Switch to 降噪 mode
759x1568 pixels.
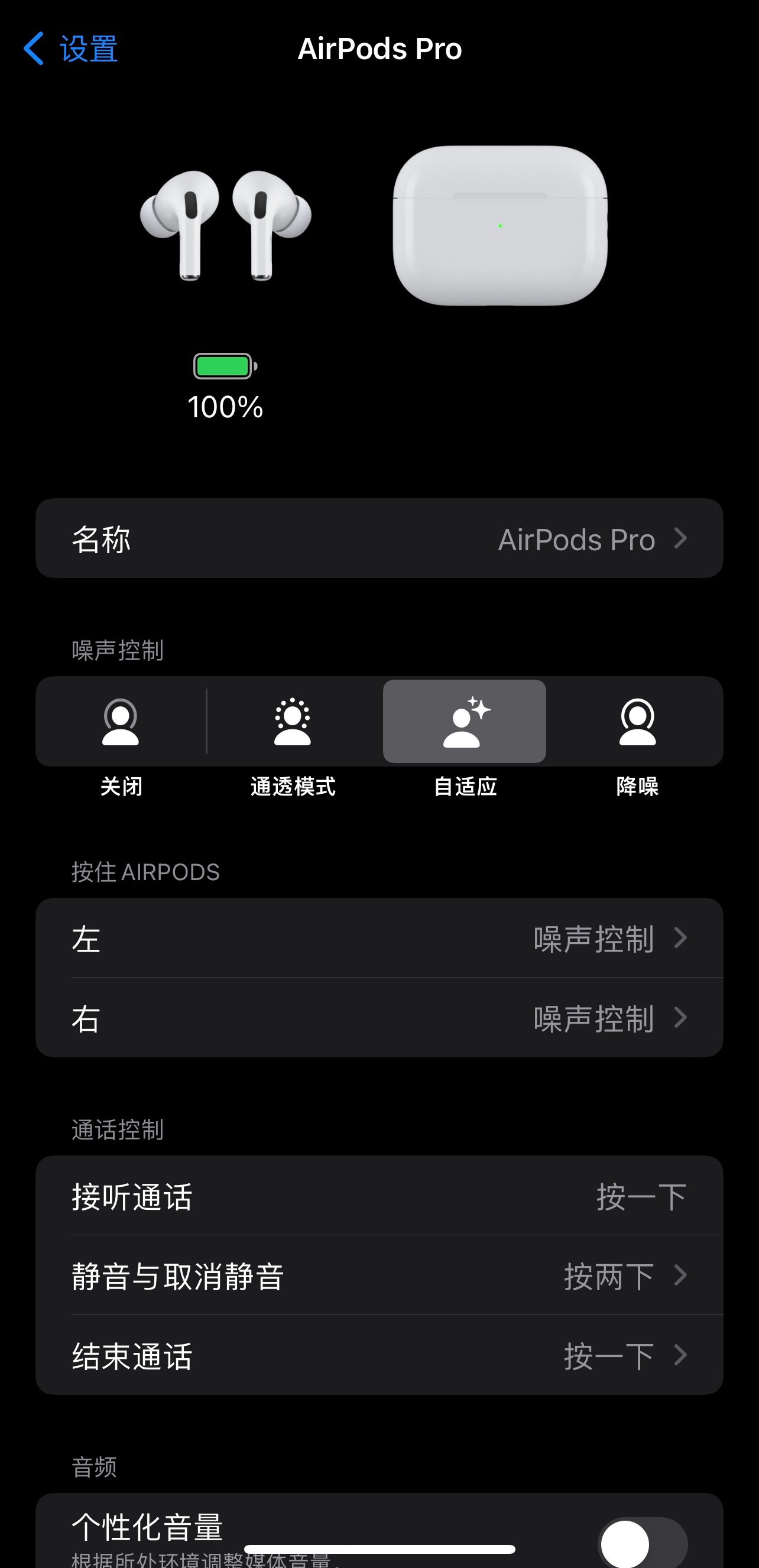point(637,722)
